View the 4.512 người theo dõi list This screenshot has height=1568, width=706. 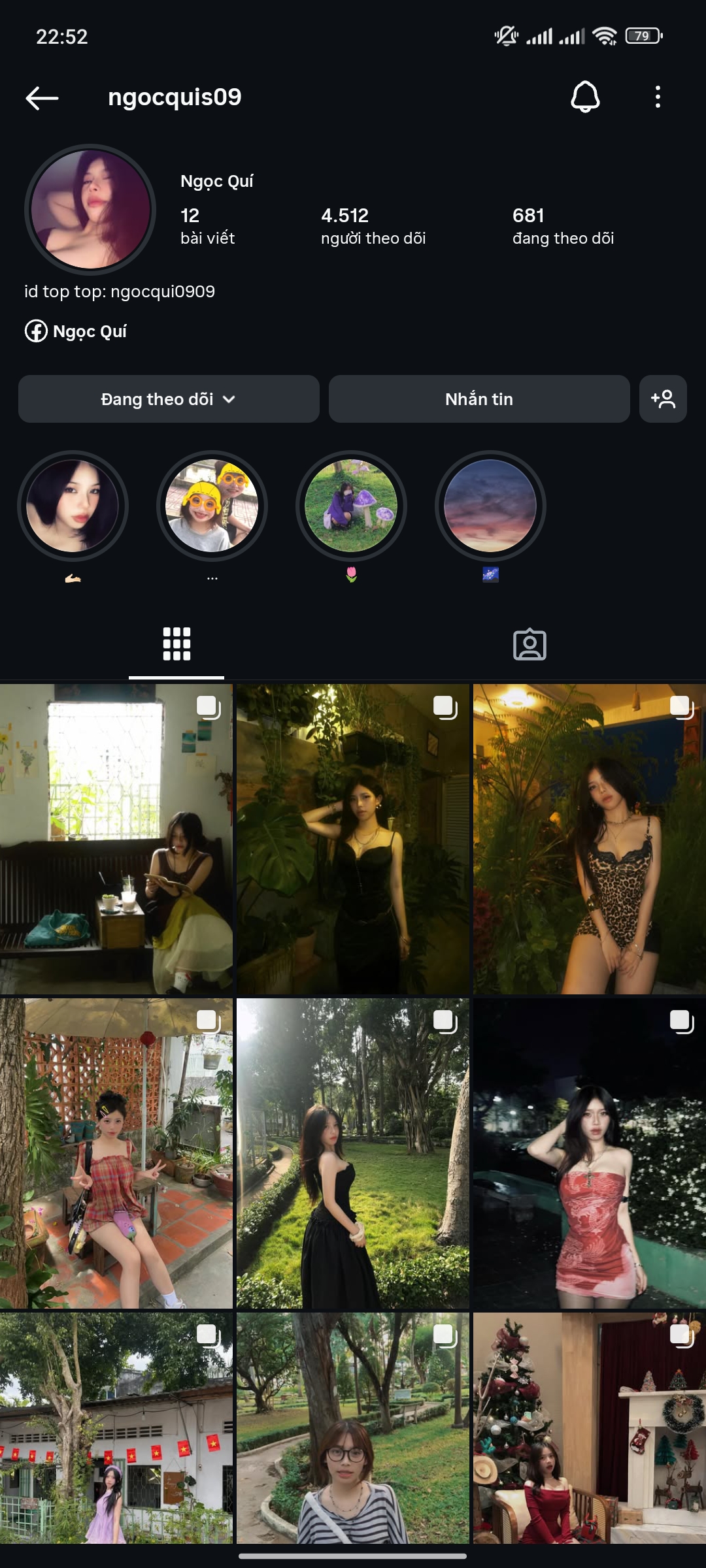point(373,225)
